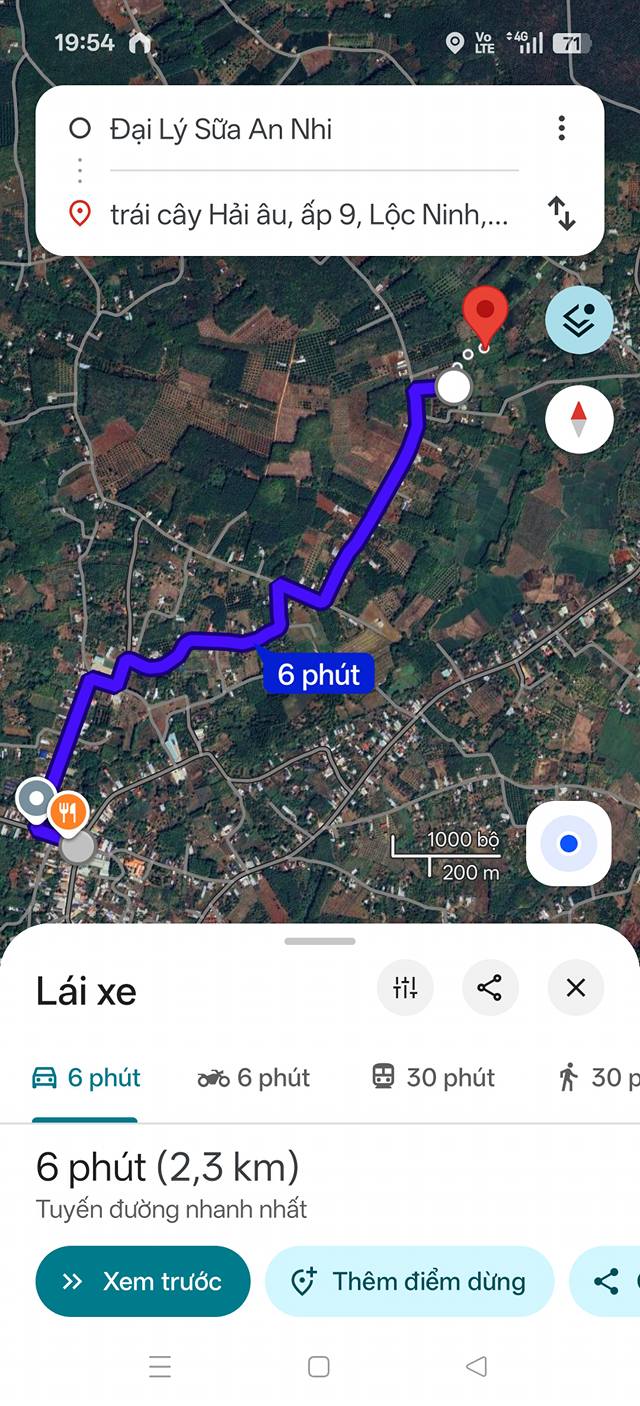Image resolution: width=640 pixels, height=1406 pixels.
Task: Tap the red destination pin on map
Action: click(x=485, y=315)
